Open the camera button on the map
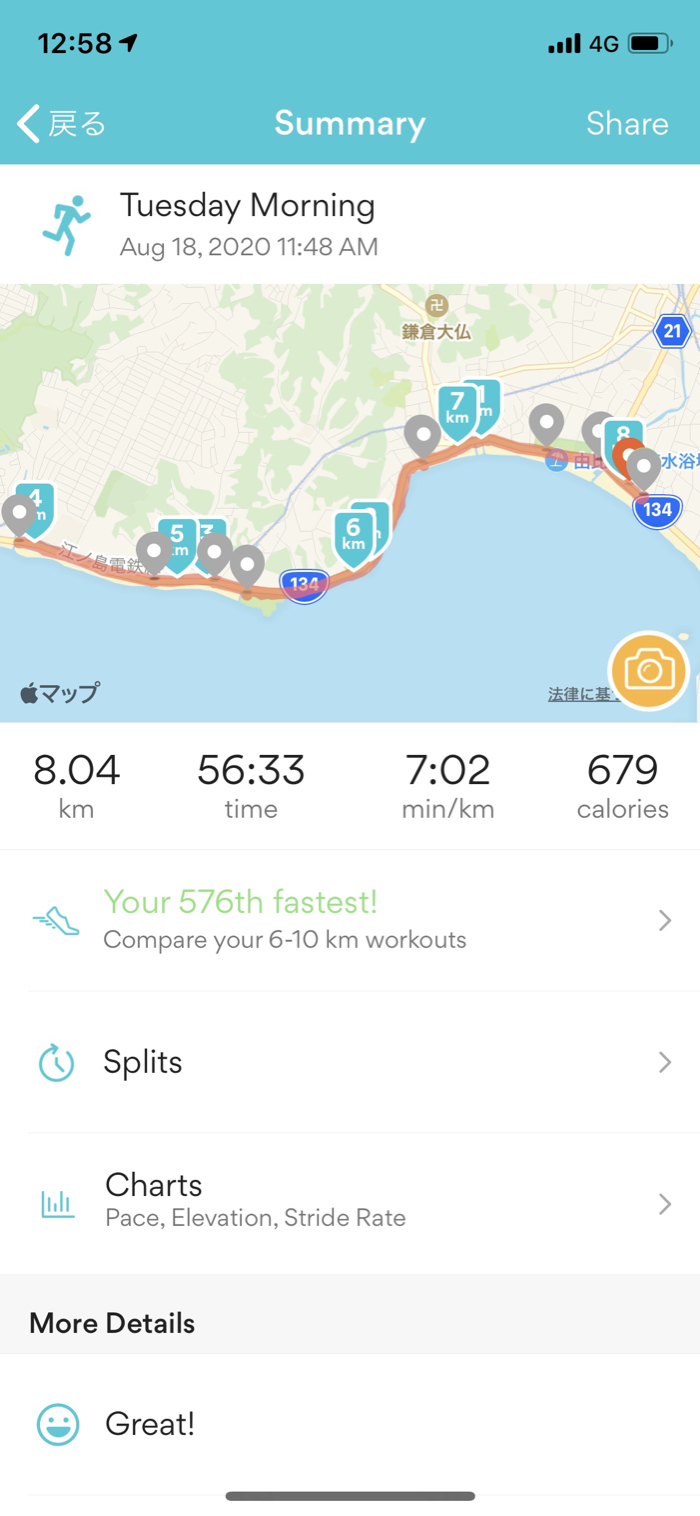 [648, 671]
